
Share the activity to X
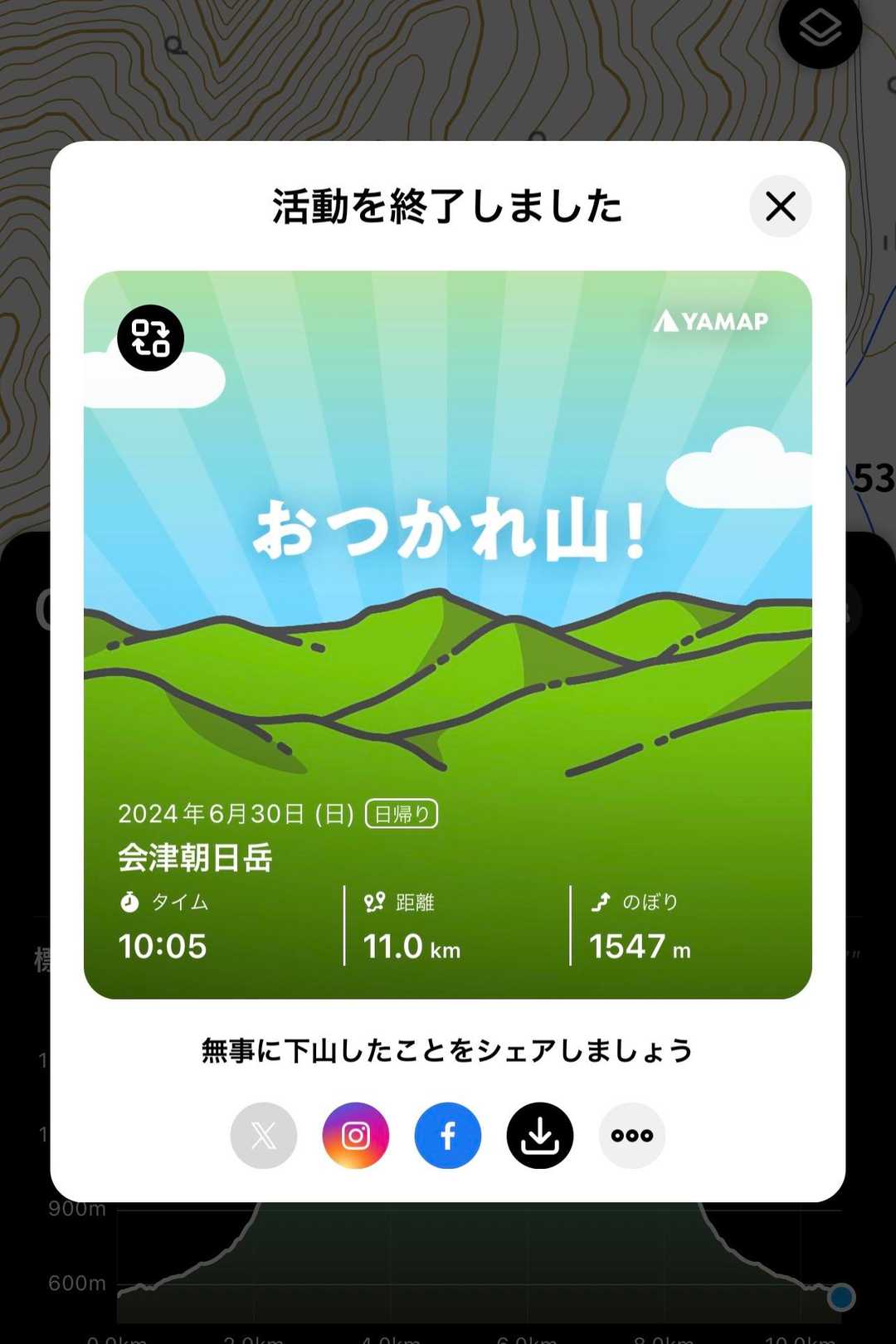264,1136
